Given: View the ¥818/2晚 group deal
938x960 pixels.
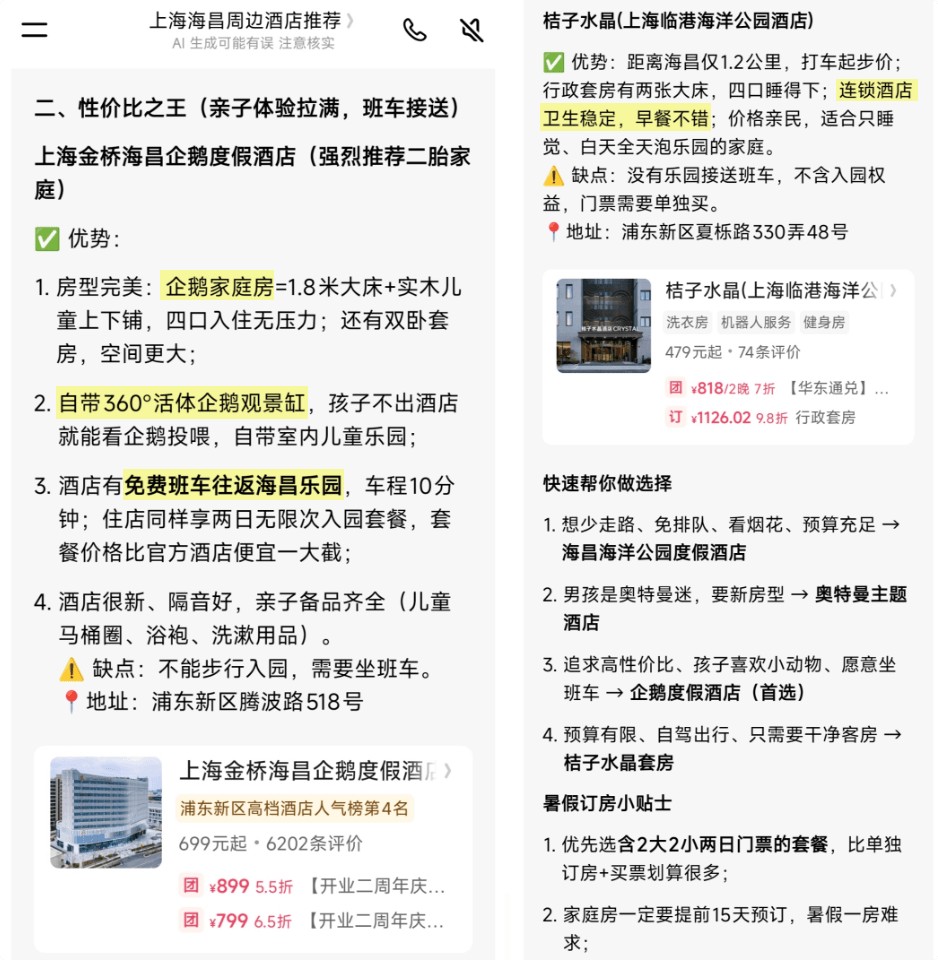Looking at the screenshot, I should tap(778, 388).
